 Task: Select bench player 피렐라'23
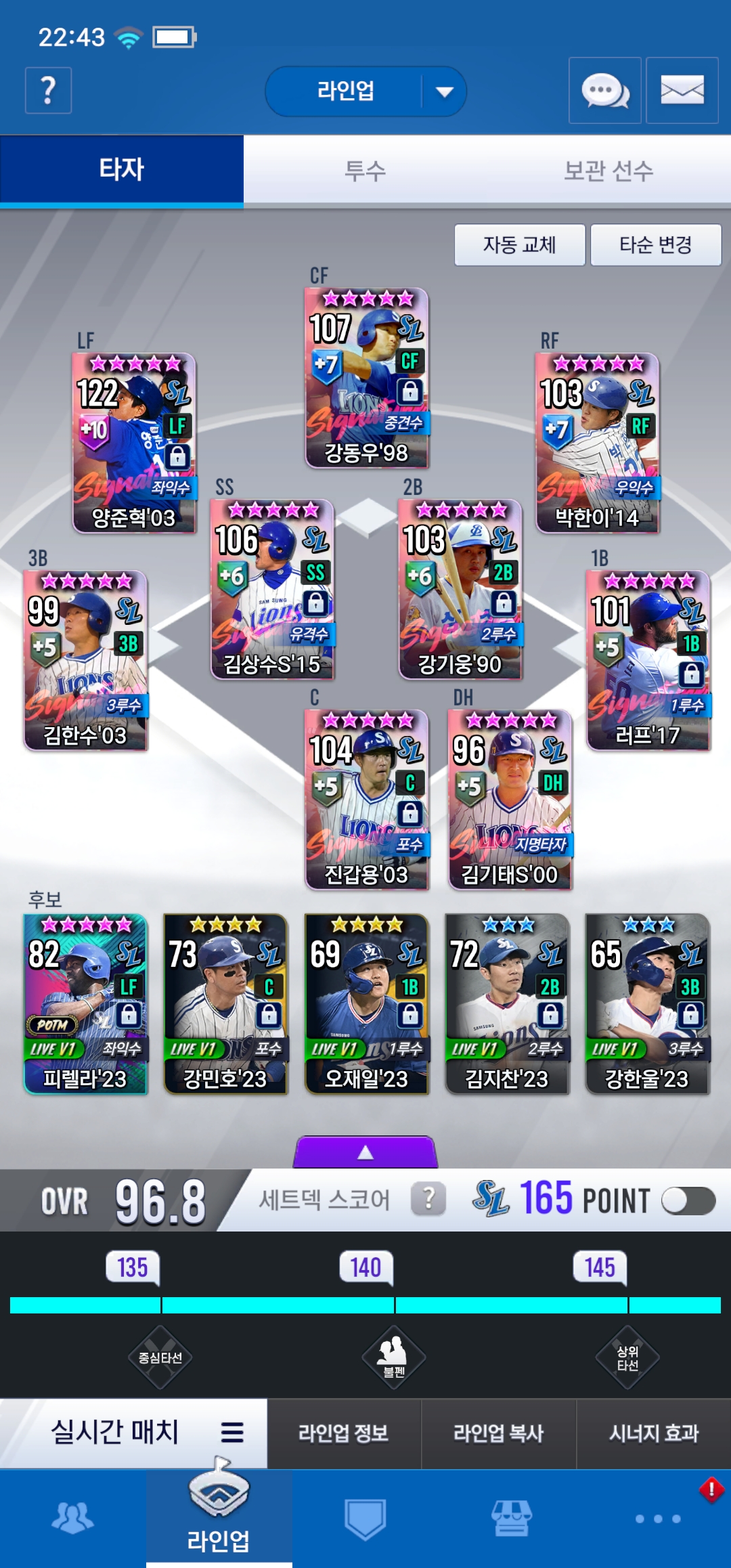point(85,1004)
